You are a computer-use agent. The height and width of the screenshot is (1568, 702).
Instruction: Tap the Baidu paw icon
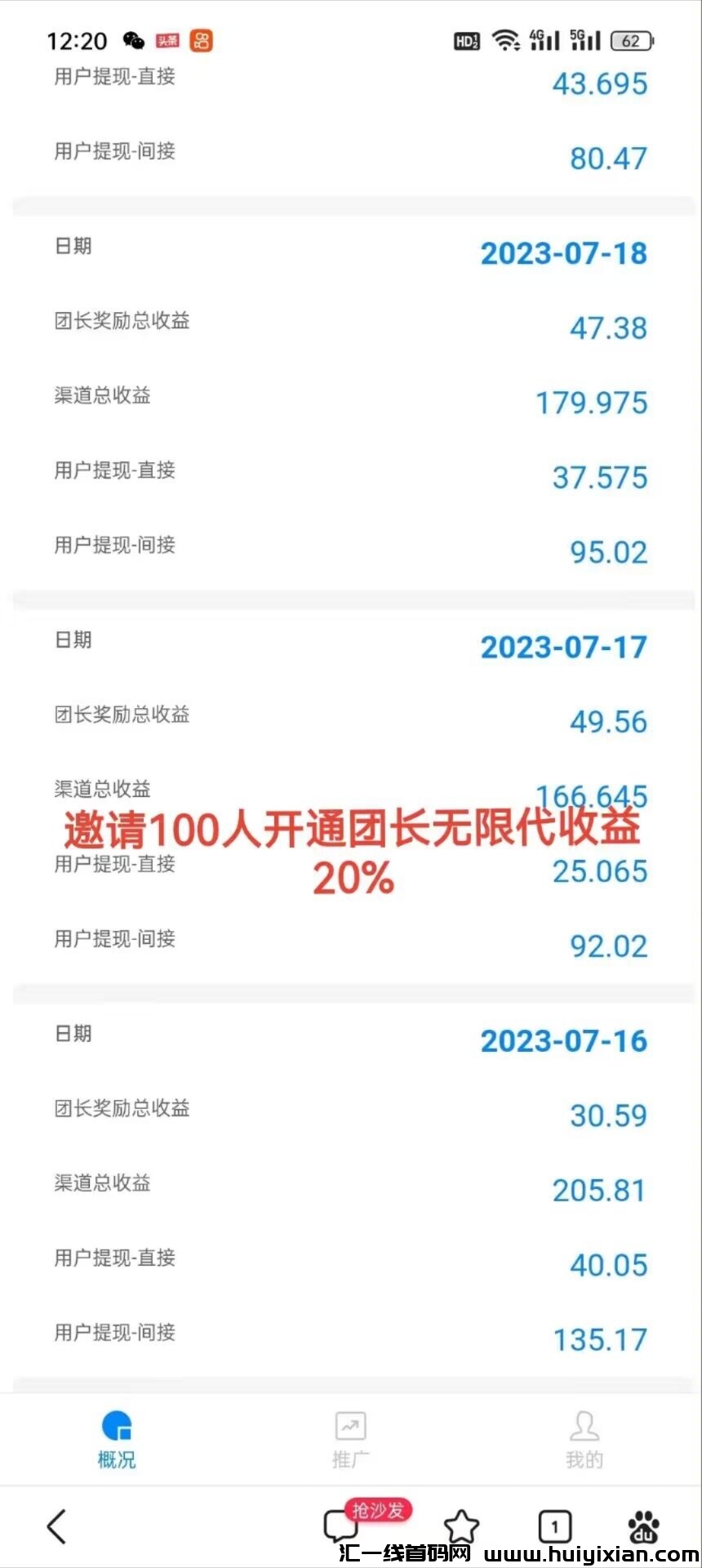645,1527
